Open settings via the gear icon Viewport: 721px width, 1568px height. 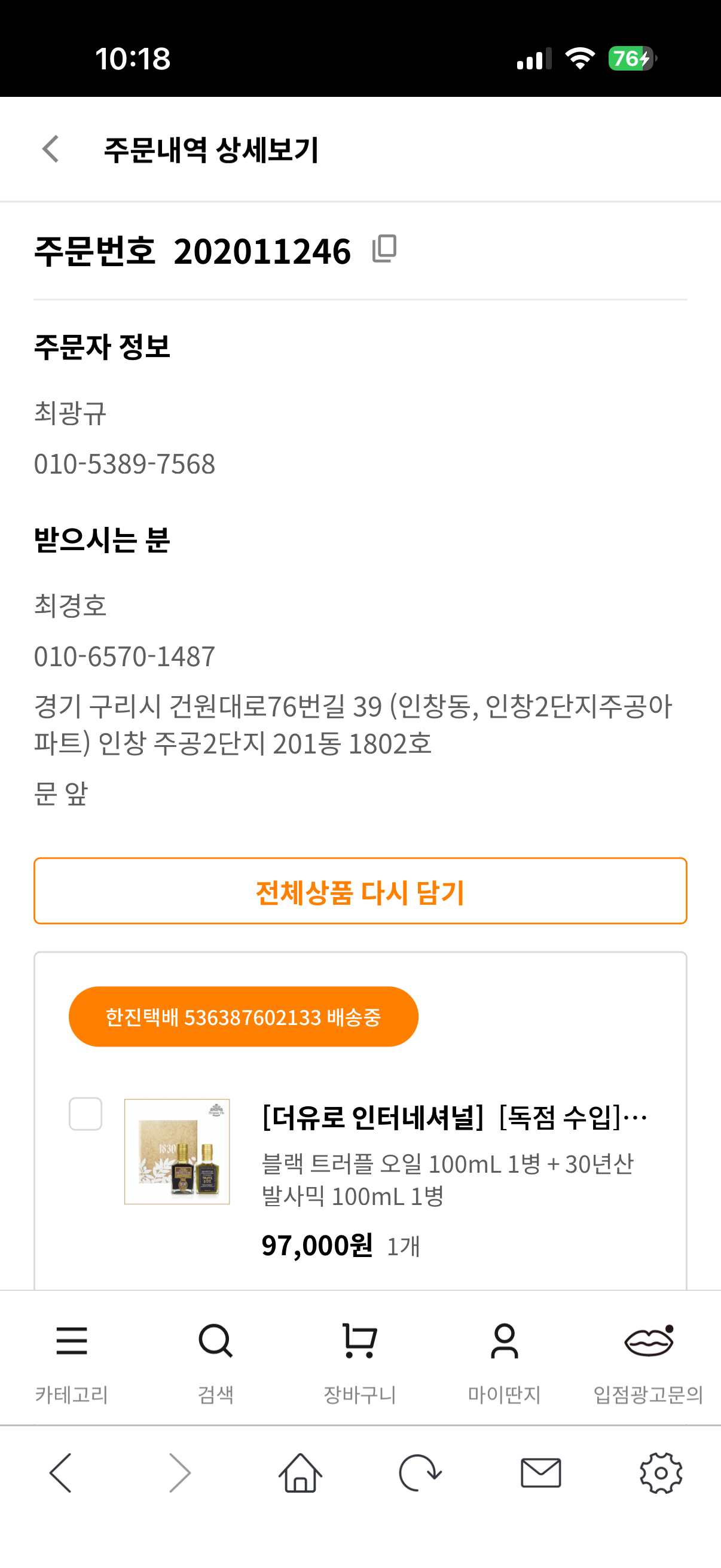tap(661, 1473)
